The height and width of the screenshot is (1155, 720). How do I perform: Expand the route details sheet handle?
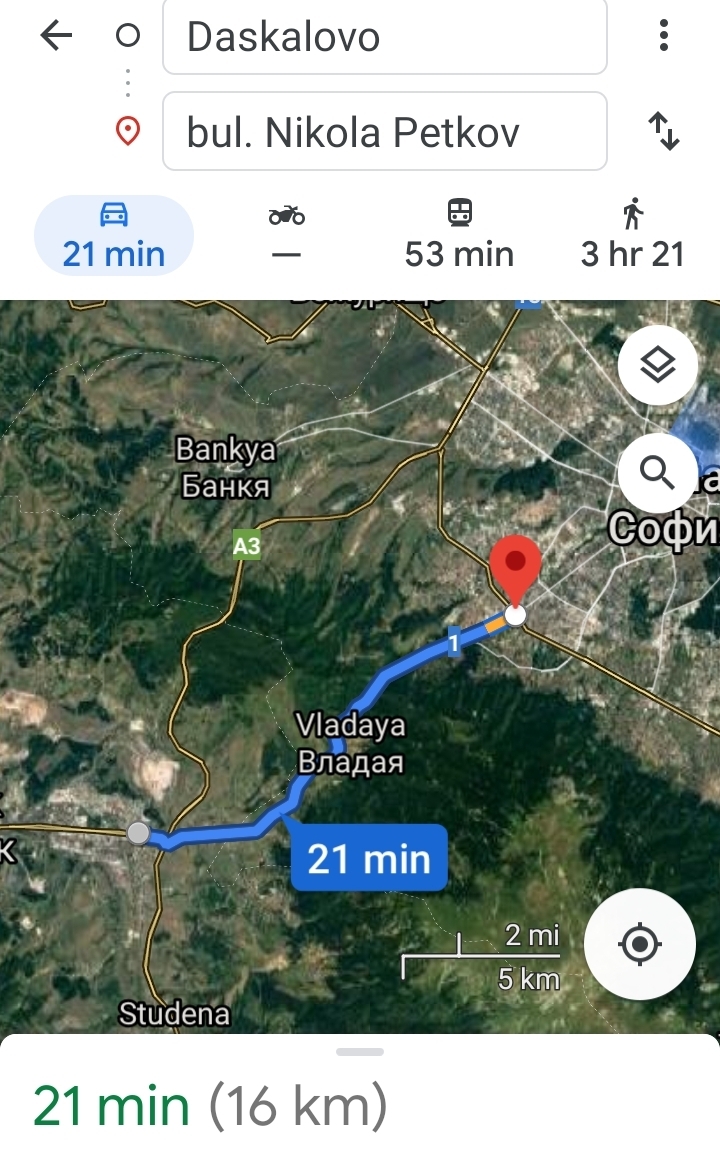pos(360,1052)
